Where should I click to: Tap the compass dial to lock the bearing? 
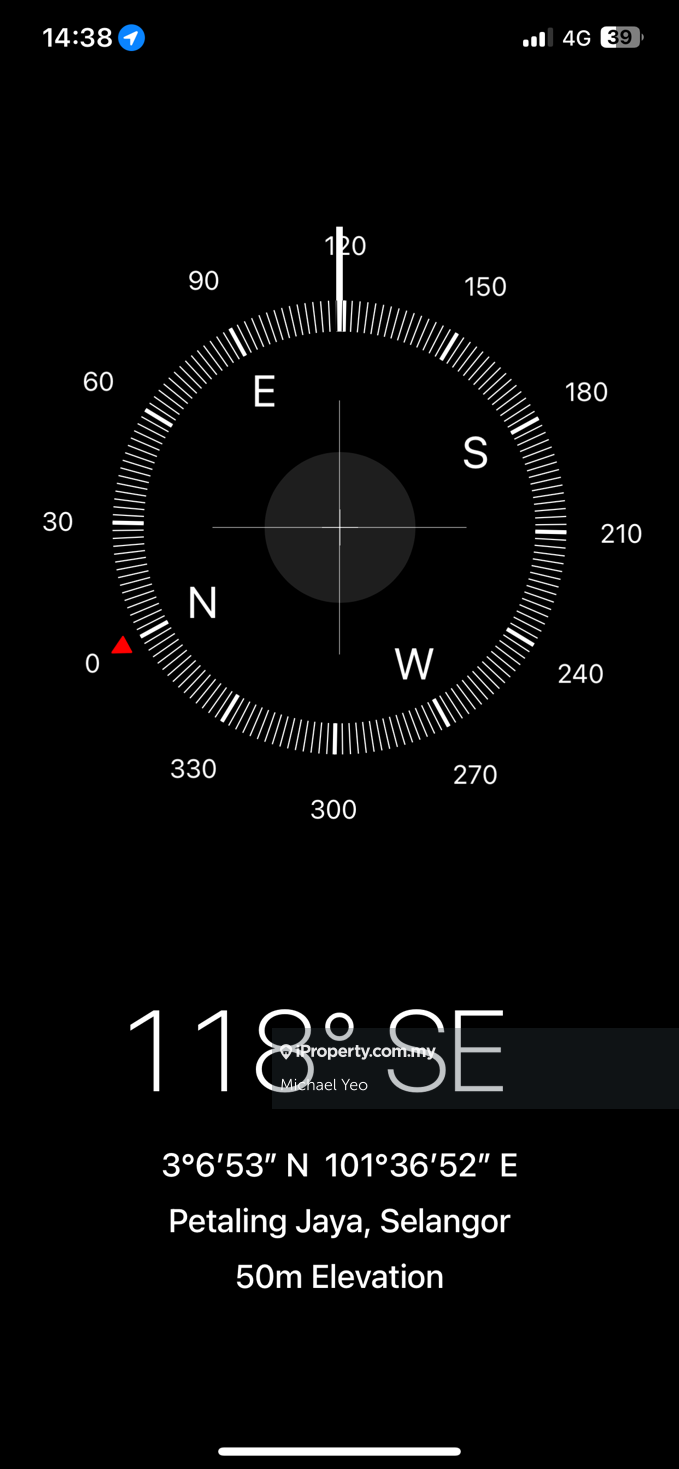(x=339, y=527)
